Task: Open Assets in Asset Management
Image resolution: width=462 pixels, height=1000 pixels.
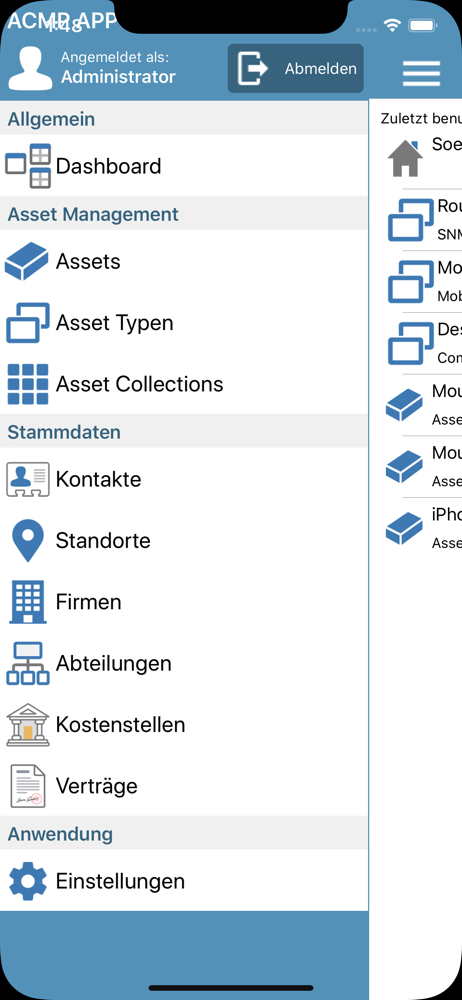Action: (184, 261)
